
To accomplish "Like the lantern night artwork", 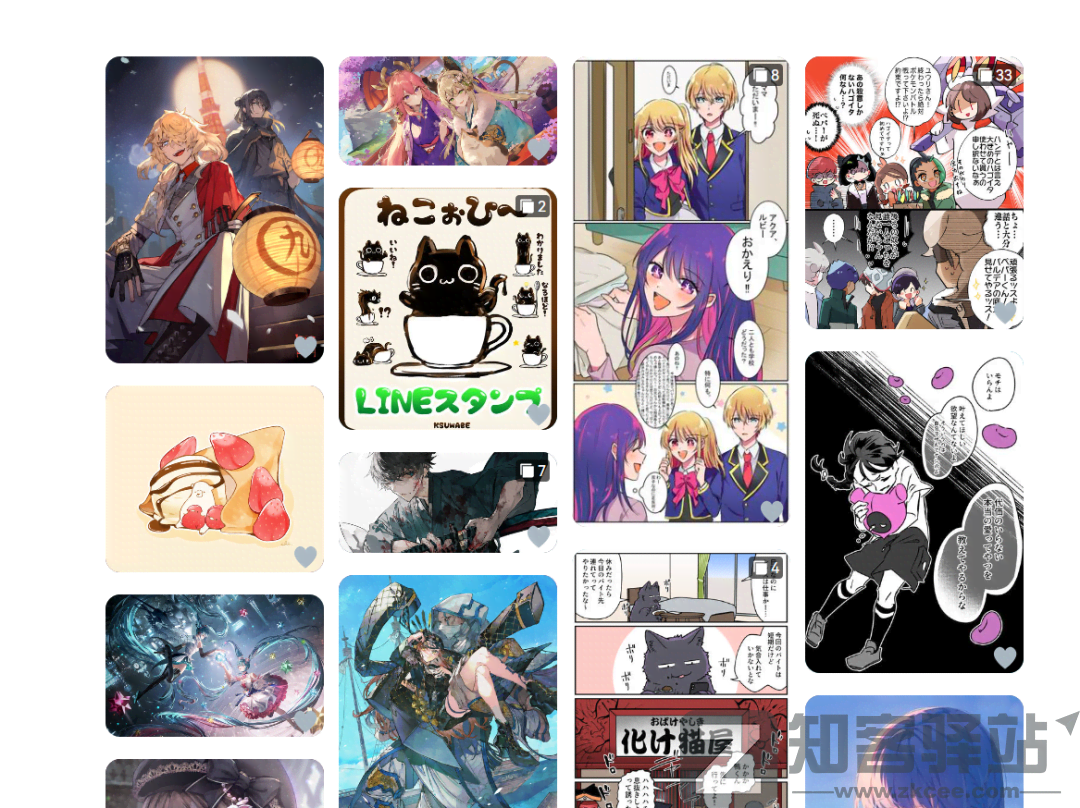I will pyautogui.click(x=305, y=347).
